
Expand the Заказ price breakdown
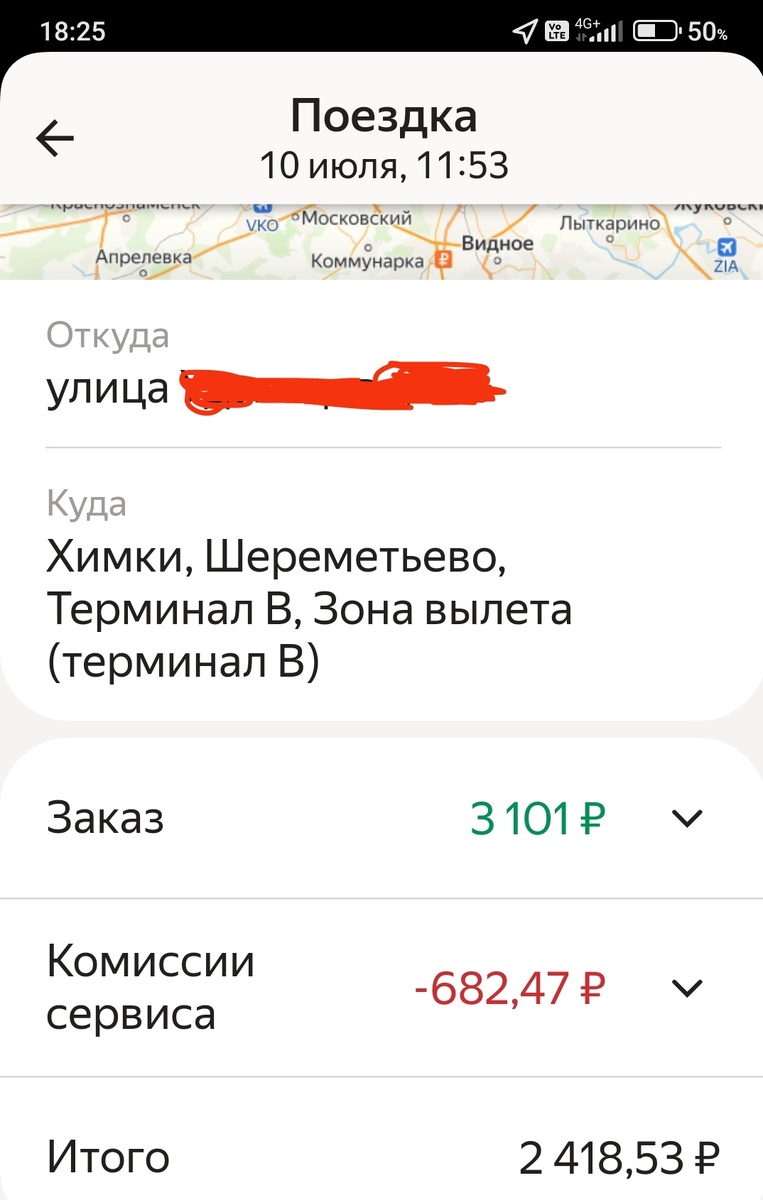coord(687,818)
